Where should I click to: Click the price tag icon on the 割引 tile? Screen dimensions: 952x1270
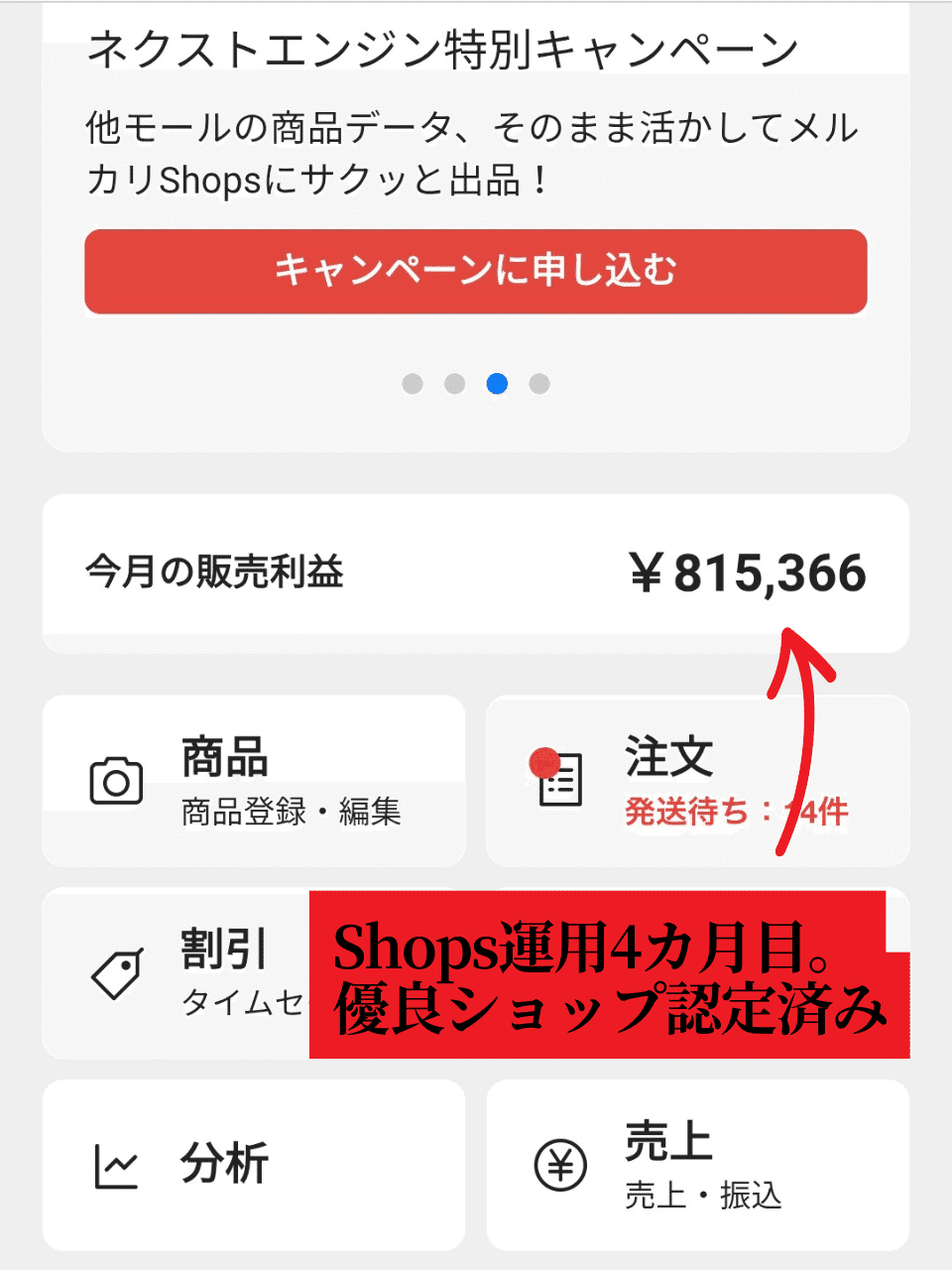pyautogui.click(x=116, y=973)
